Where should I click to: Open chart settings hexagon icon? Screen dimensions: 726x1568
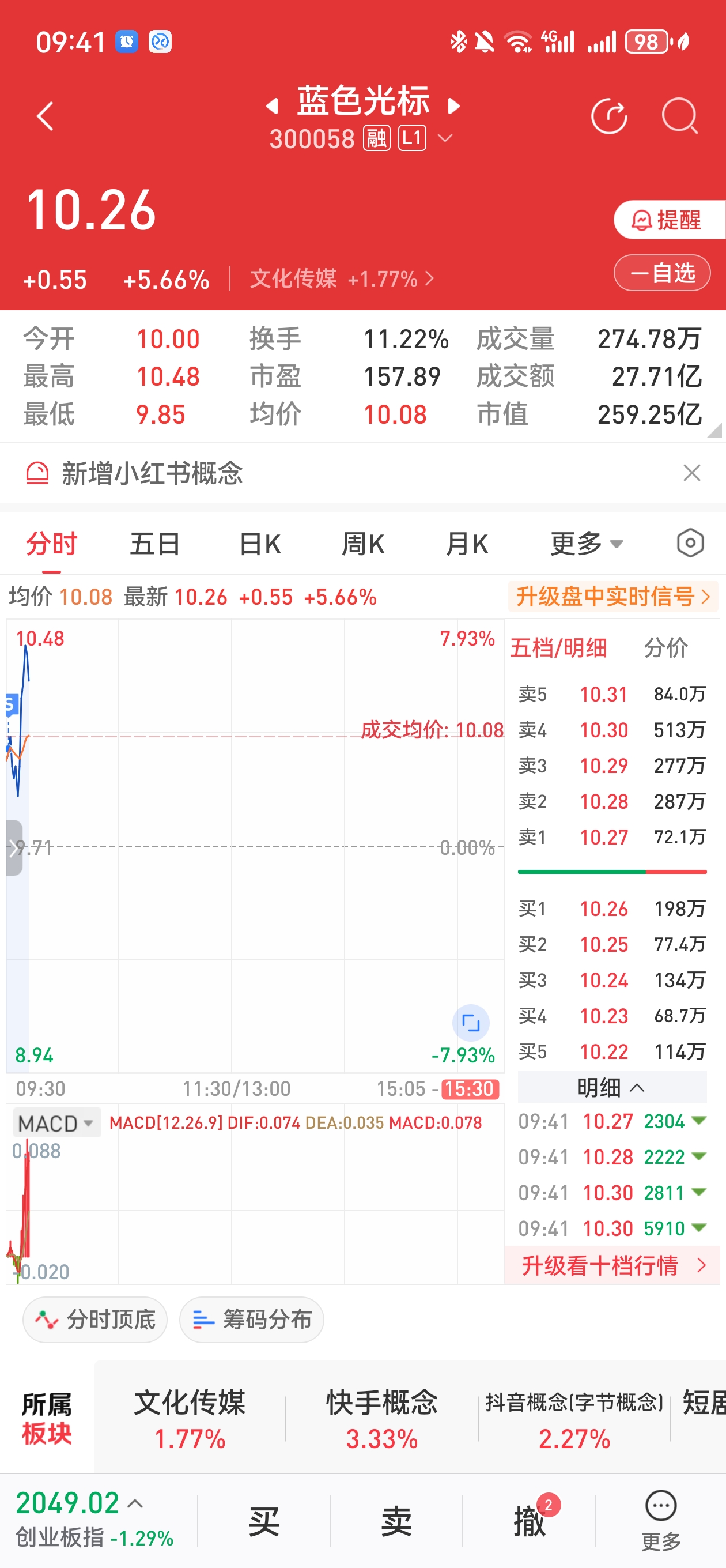tap(690, 543)
